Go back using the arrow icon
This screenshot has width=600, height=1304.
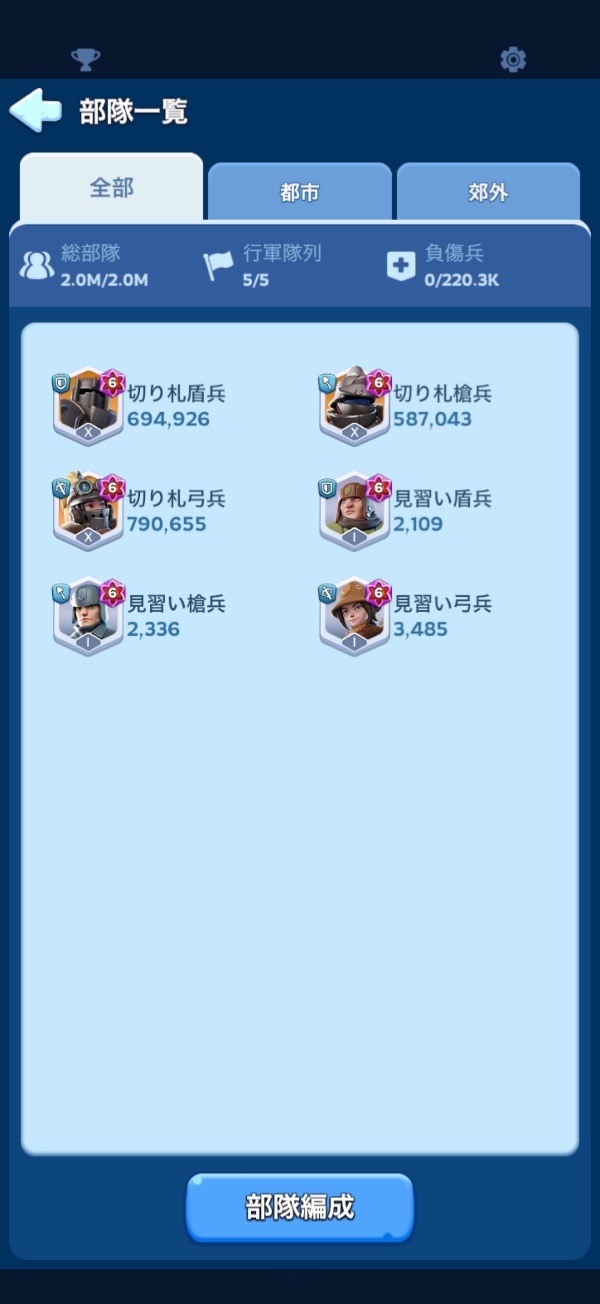[36, 110]
